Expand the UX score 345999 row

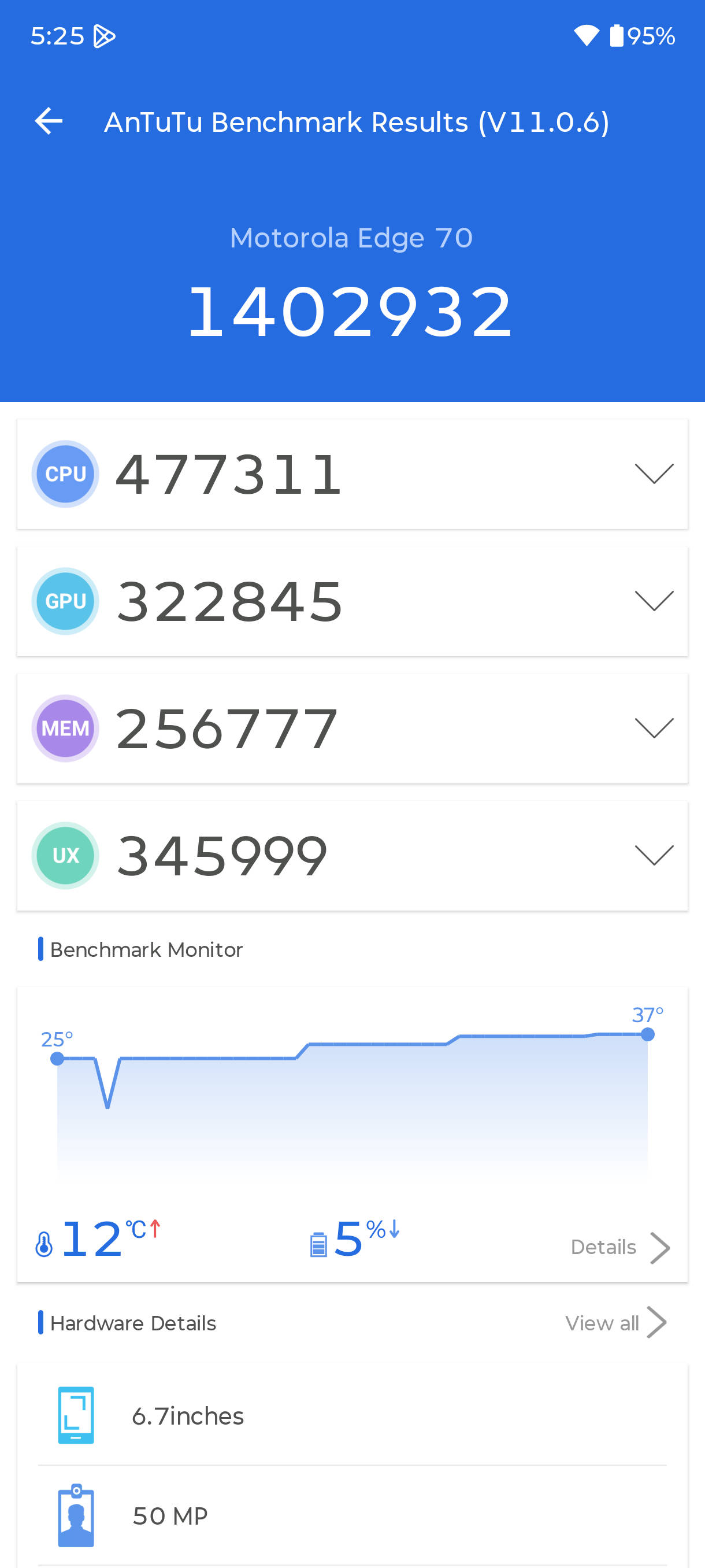(x=352, y=855)
